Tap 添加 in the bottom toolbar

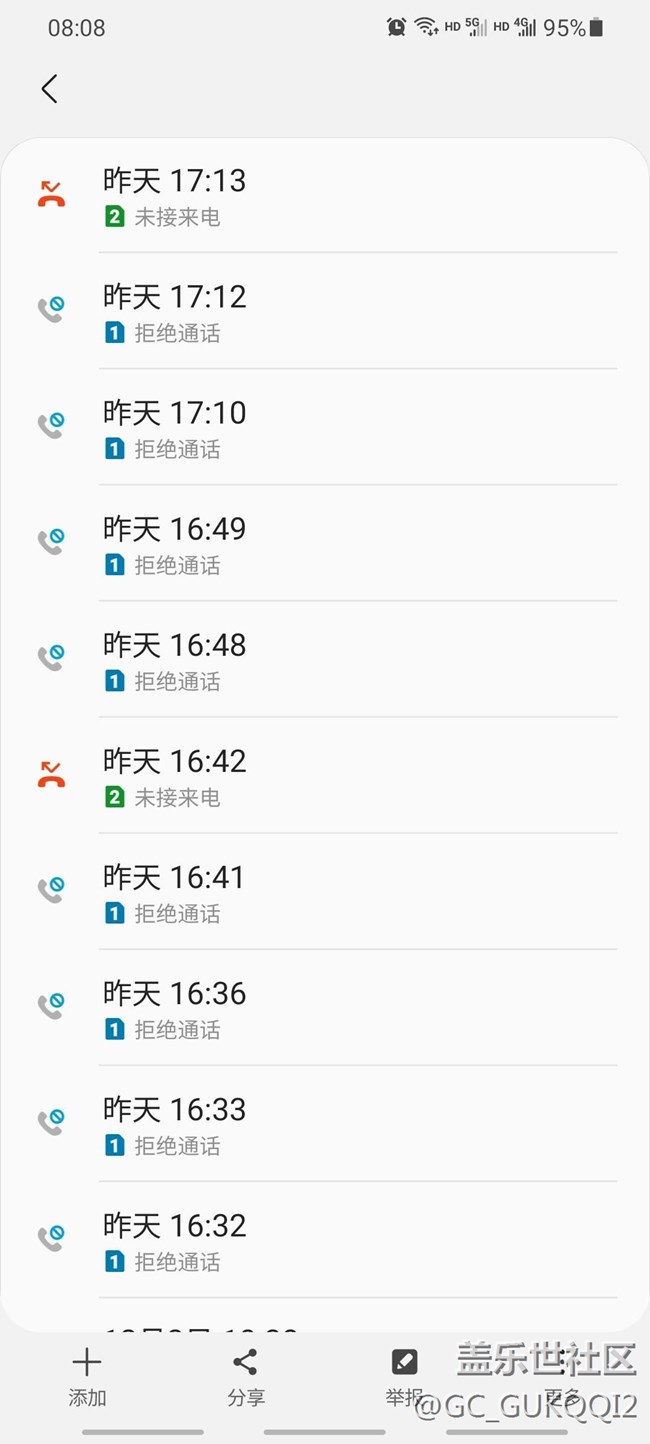click(87, 1376)
